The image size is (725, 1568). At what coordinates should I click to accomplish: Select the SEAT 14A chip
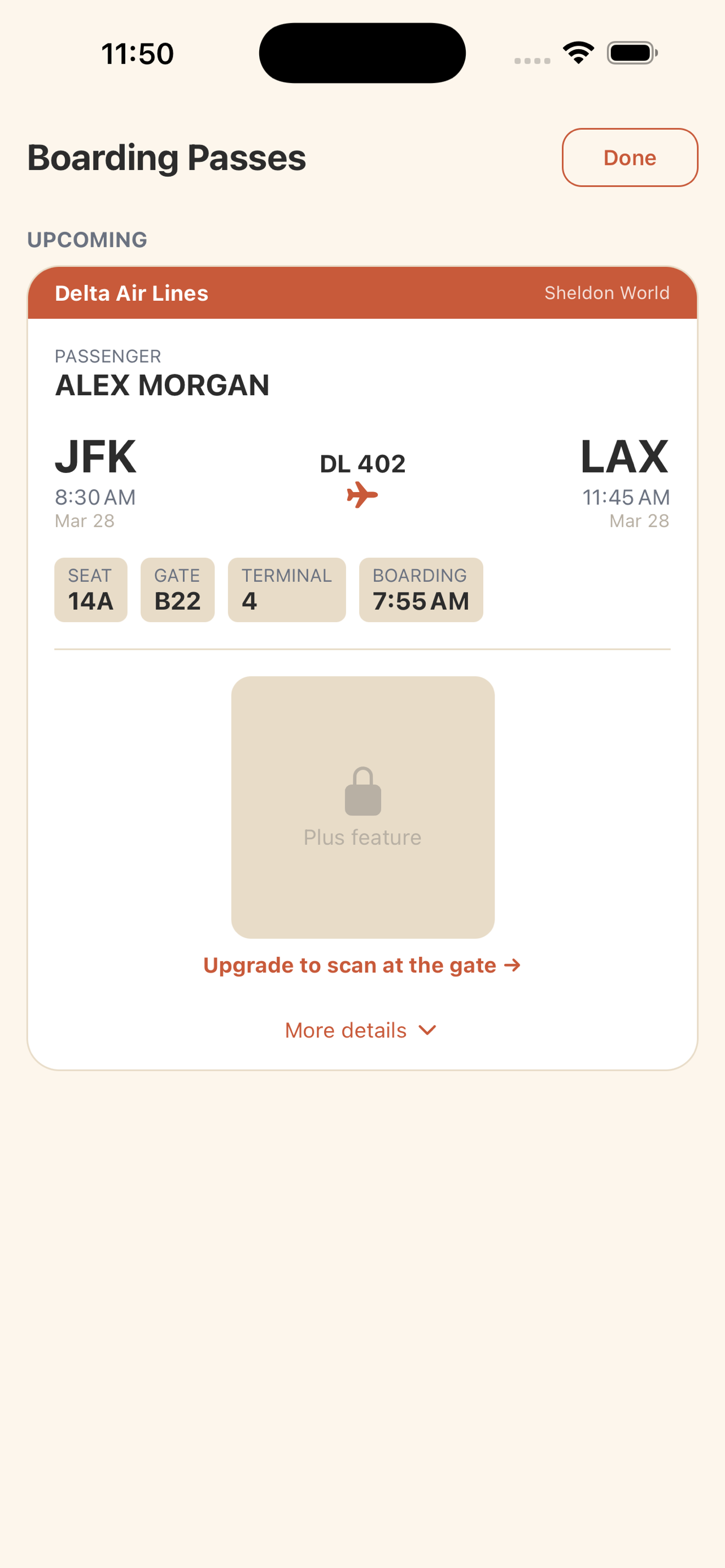[x=91, y=589]
